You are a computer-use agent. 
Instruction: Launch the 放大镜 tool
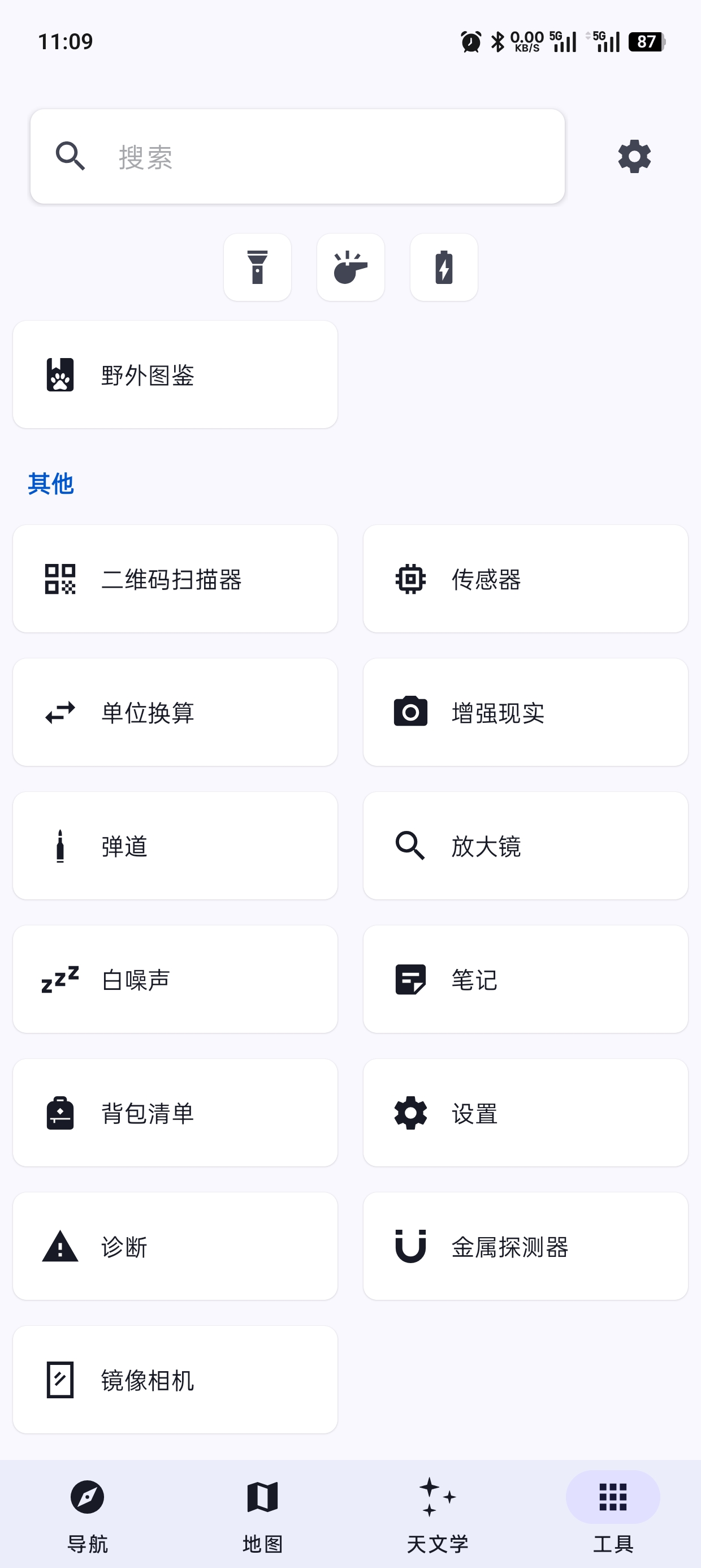526,846
